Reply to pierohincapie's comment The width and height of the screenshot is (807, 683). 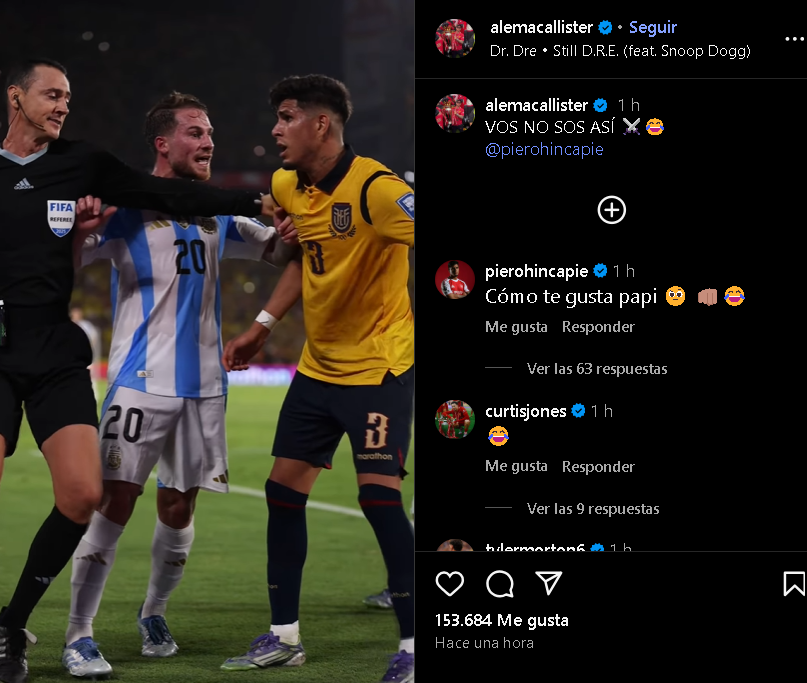(598, 327)
